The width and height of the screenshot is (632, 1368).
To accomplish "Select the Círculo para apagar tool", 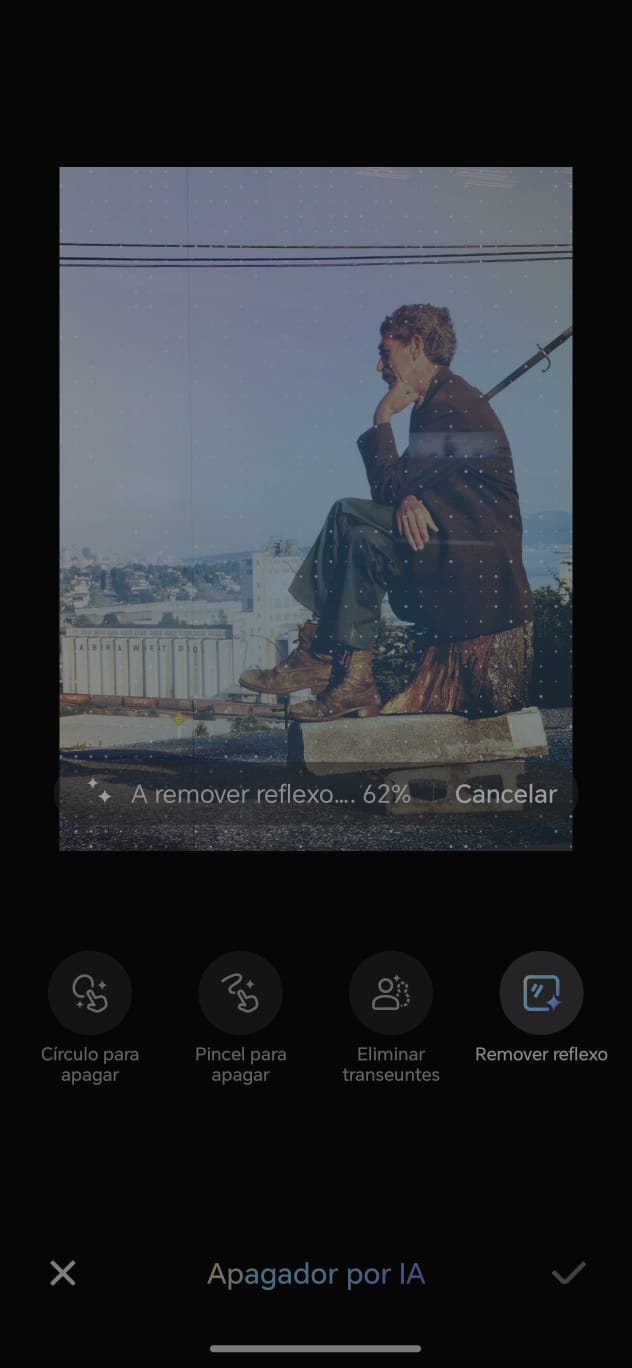I will tap(90, 993).
